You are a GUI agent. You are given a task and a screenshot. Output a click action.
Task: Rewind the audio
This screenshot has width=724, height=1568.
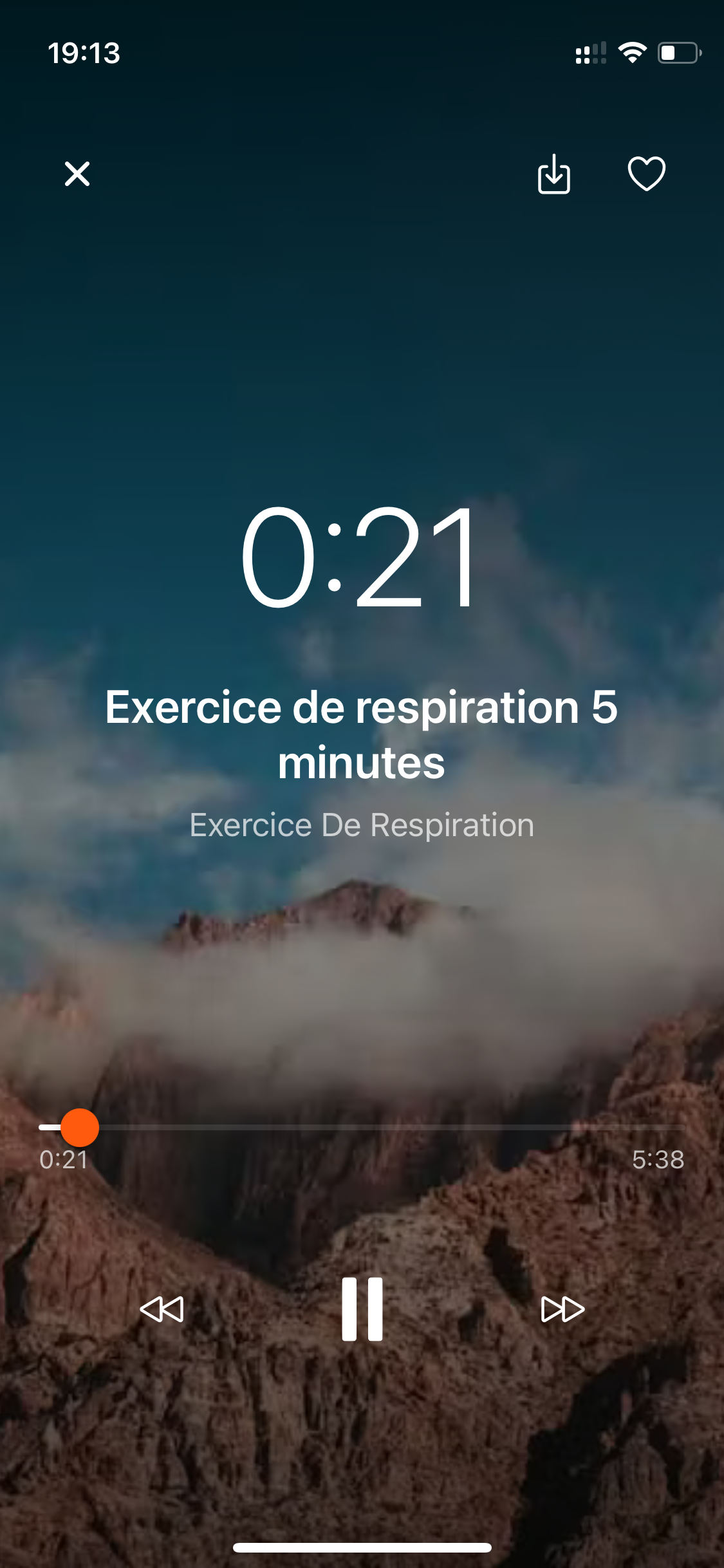tap(162, 1309)
